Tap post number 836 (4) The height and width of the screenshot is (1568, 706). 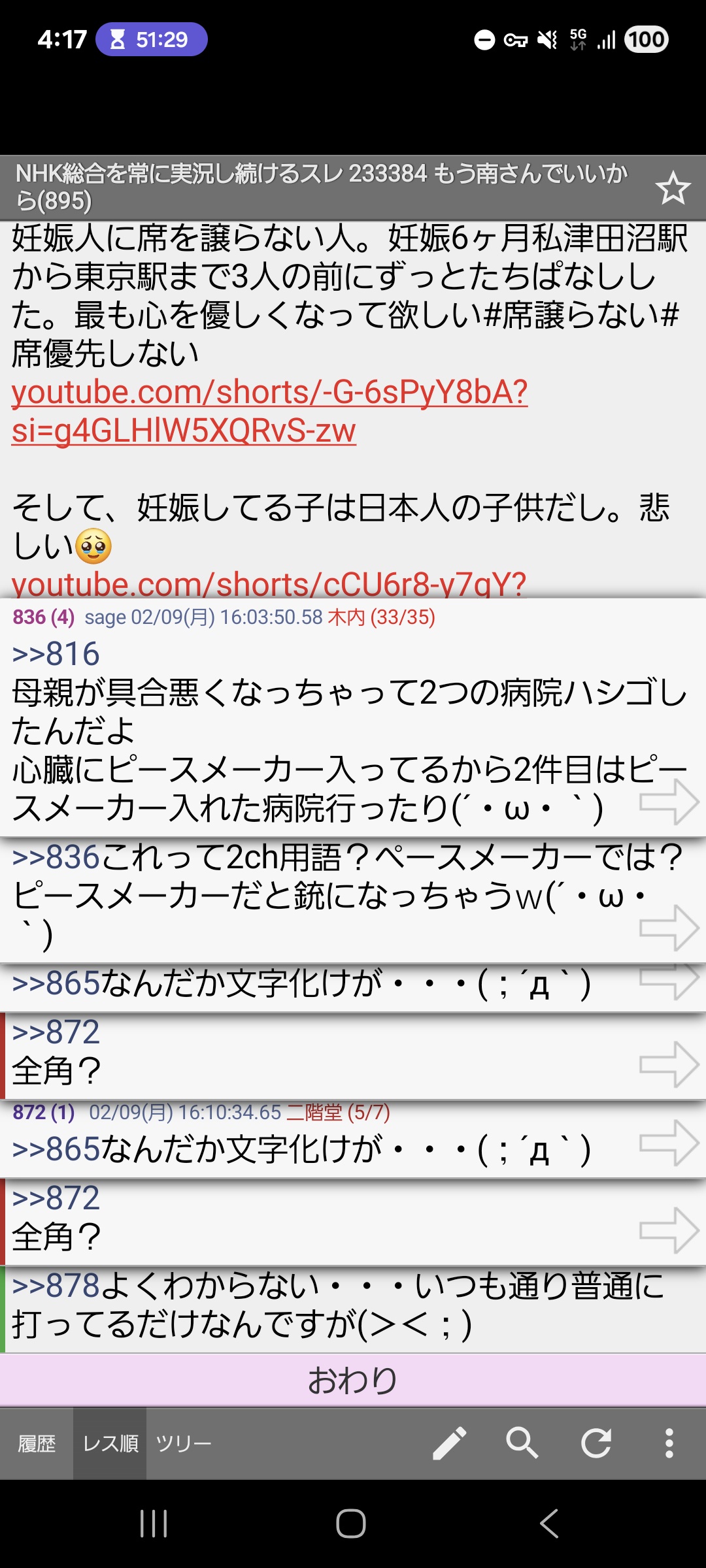point(43,617)
